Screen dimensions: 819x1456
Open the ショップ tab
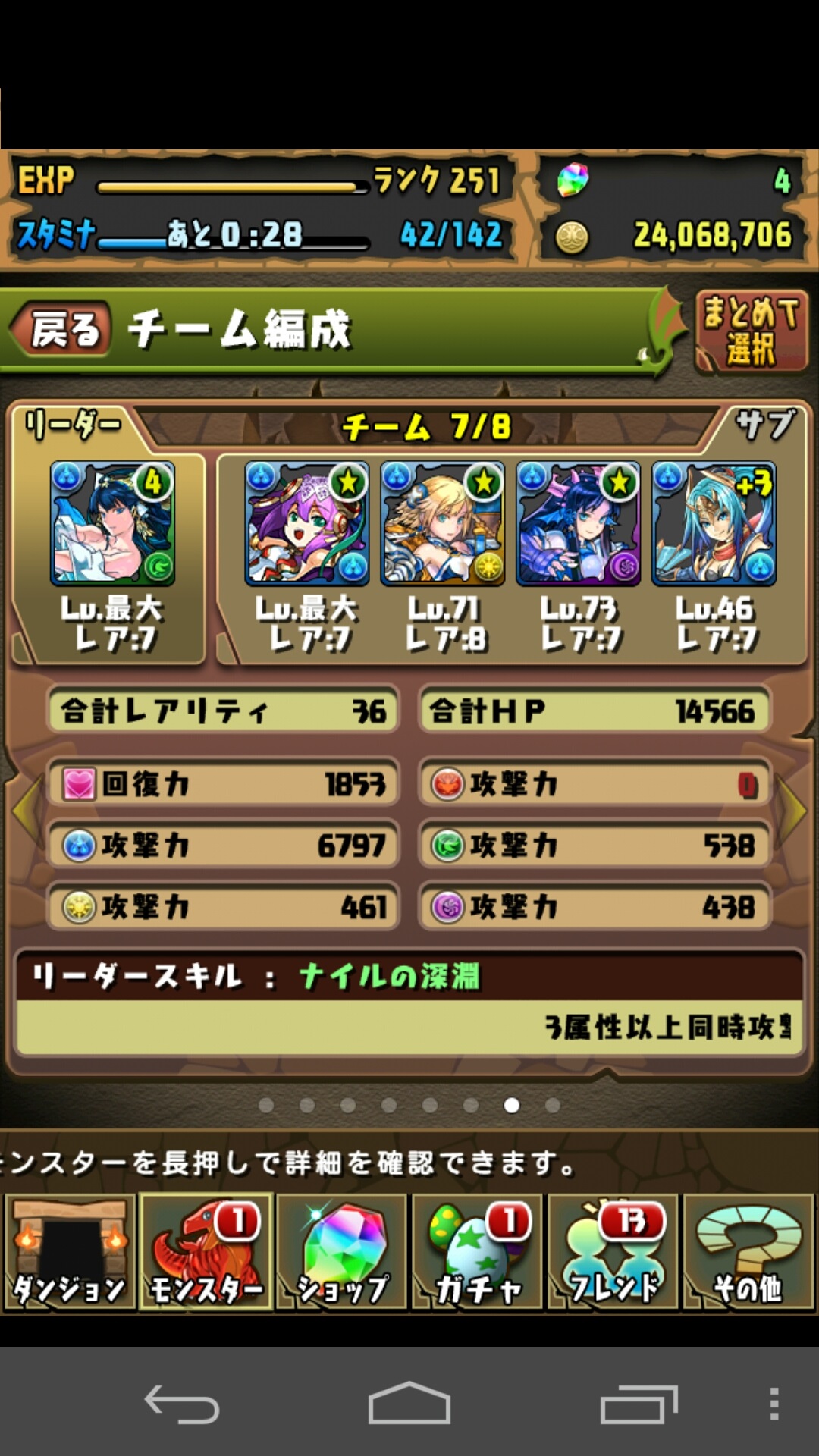coord(341,1252)
